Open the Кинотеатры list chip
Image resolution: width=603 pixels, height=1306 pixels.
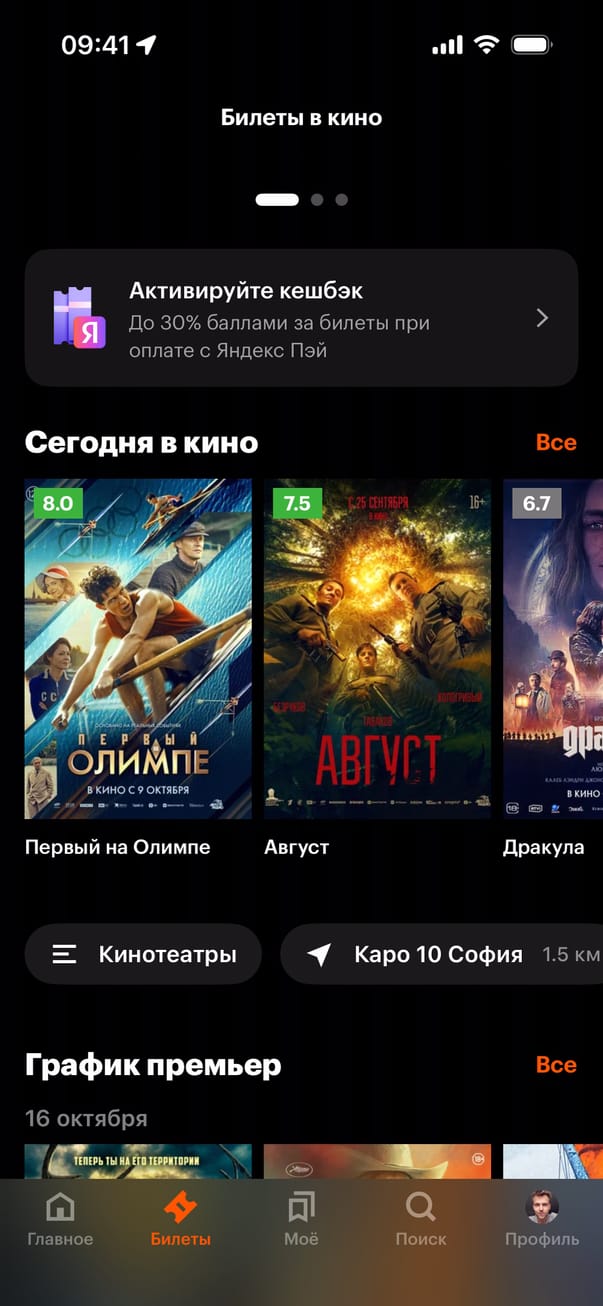click(143, 954)
